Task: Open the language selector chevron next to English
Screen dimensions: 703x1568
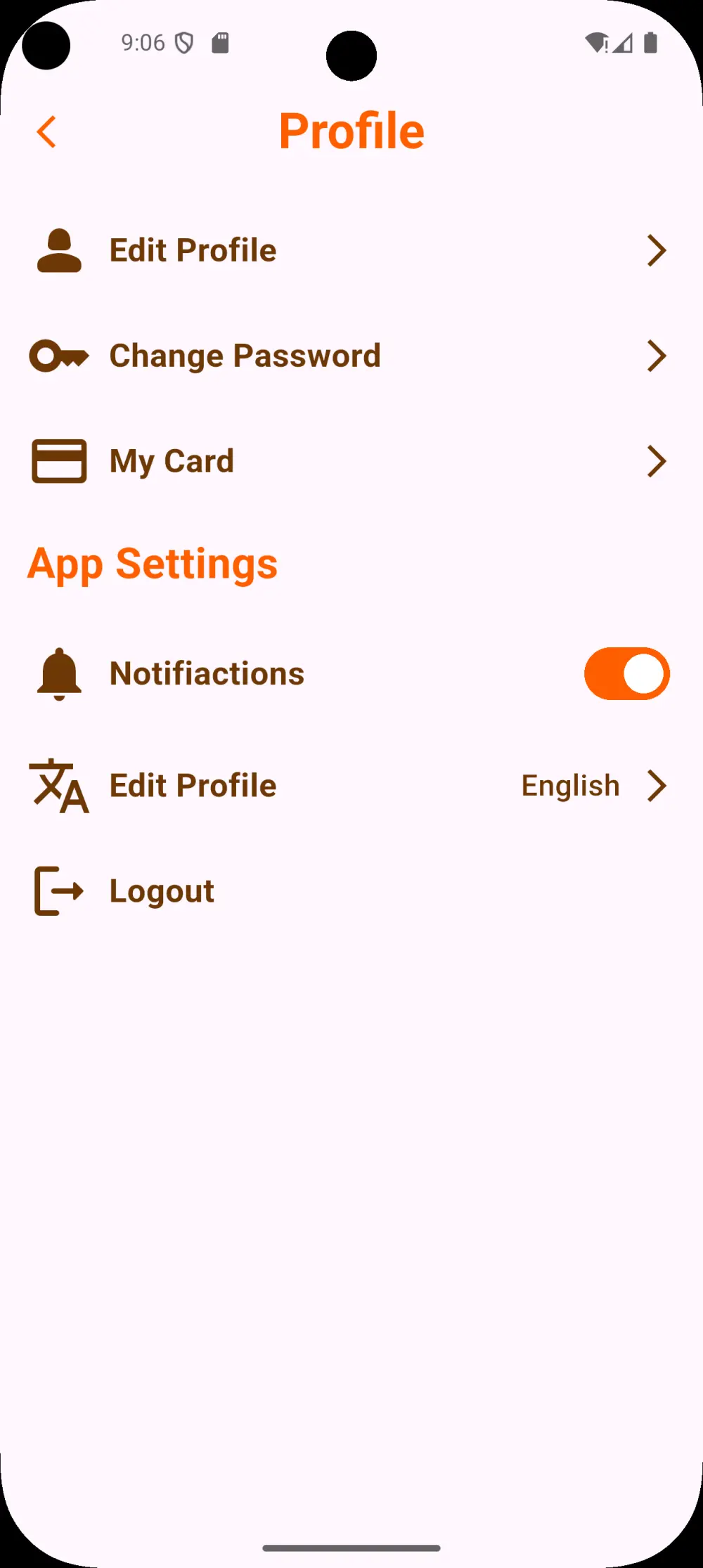Action: click(656, 785)
